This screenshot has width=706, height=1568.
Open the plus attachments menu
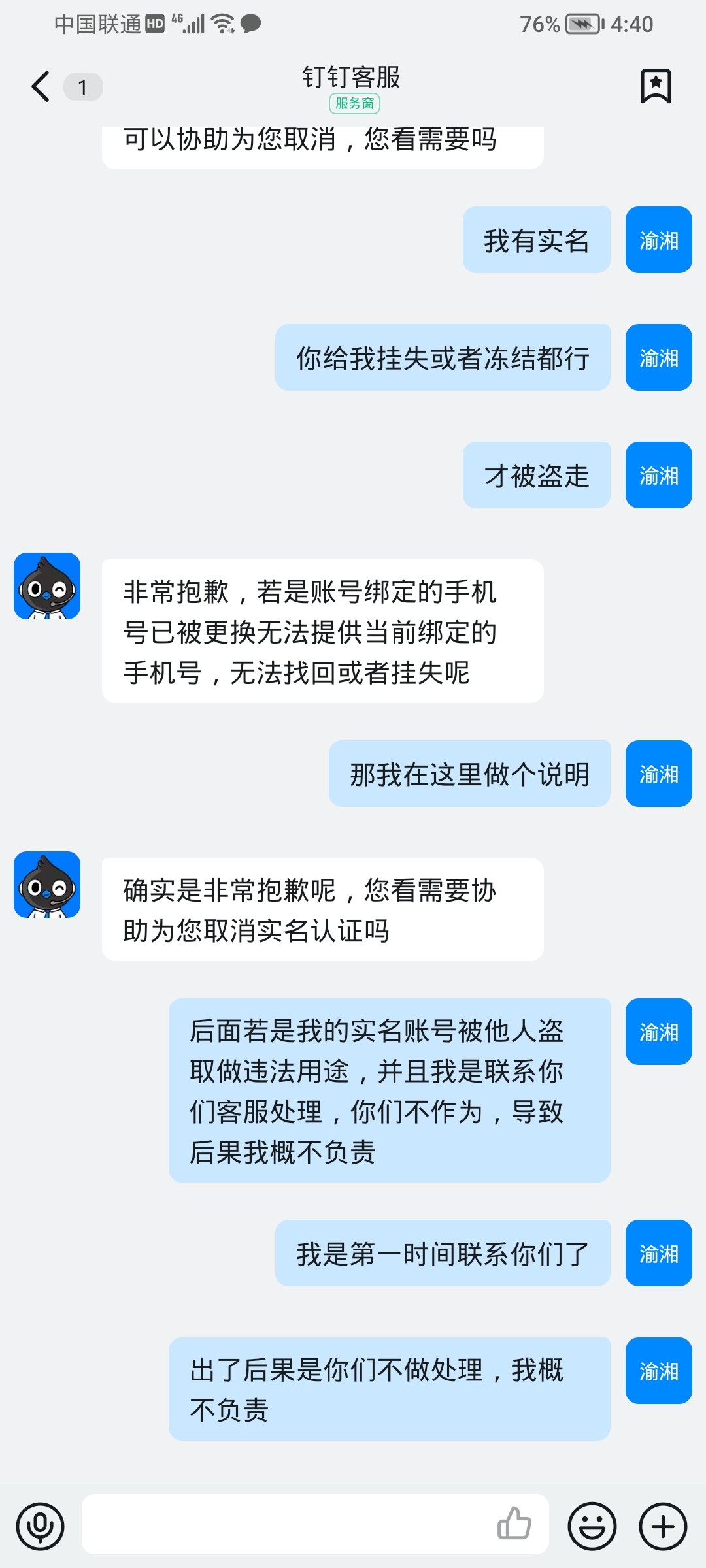click(x=663, y=1526)
